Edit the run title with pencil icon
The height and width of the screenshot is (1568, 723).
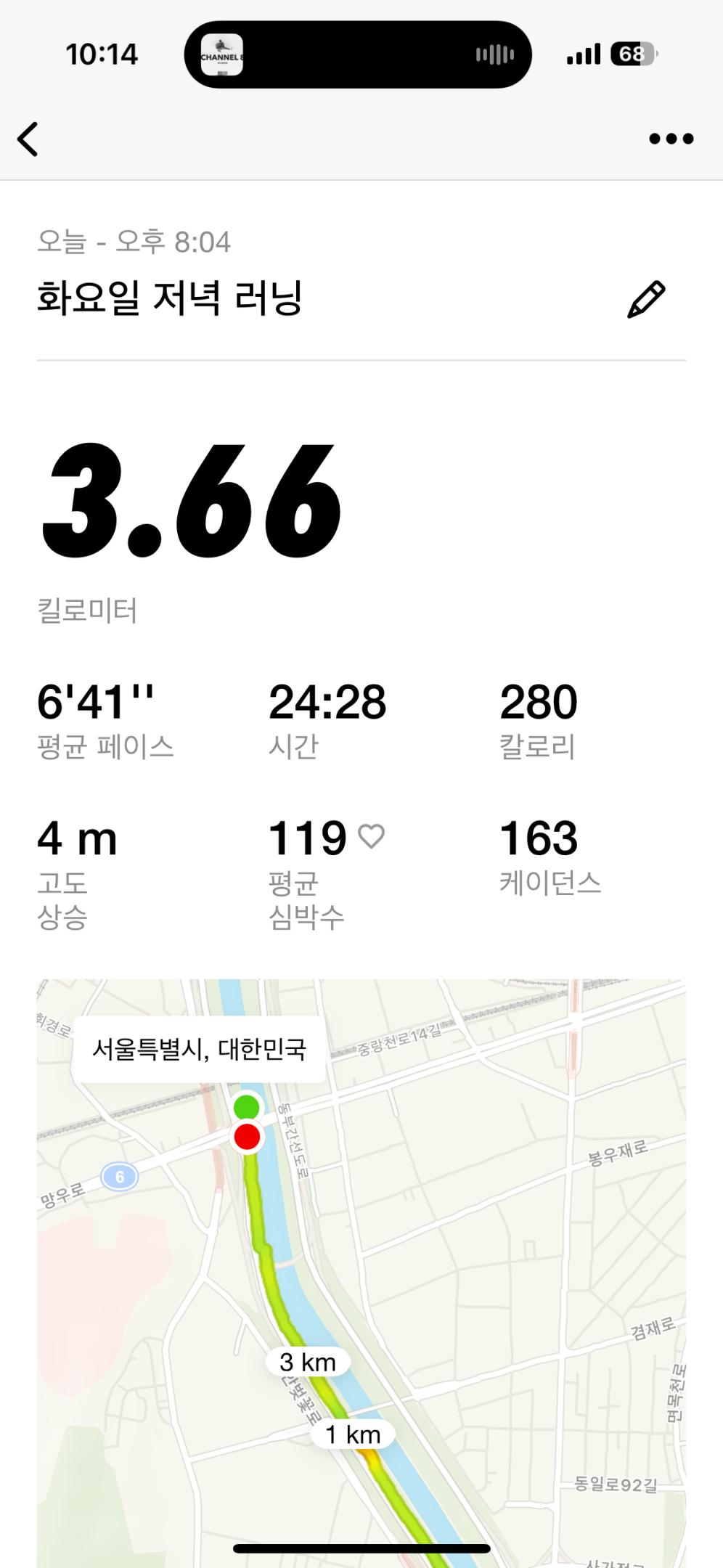click(x=645, y=299)
